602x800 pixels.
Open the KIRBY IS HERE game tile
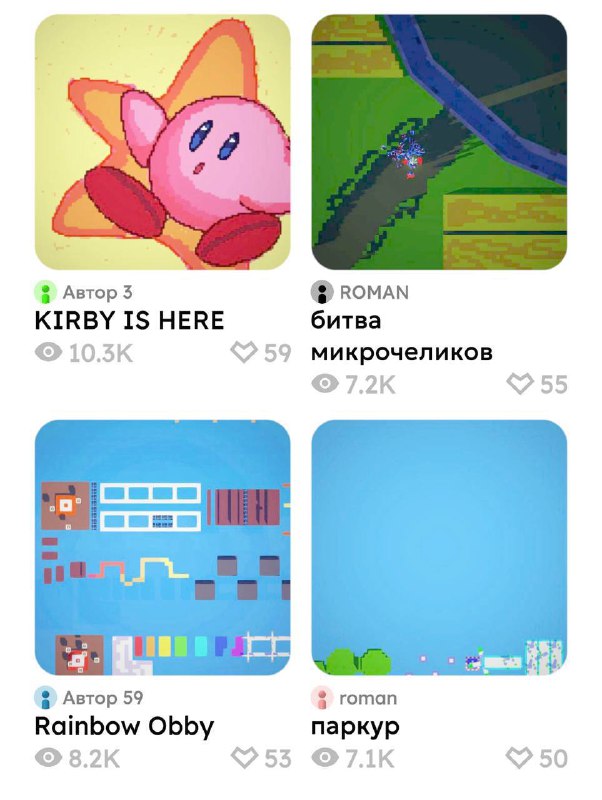(x=163, y=142)
